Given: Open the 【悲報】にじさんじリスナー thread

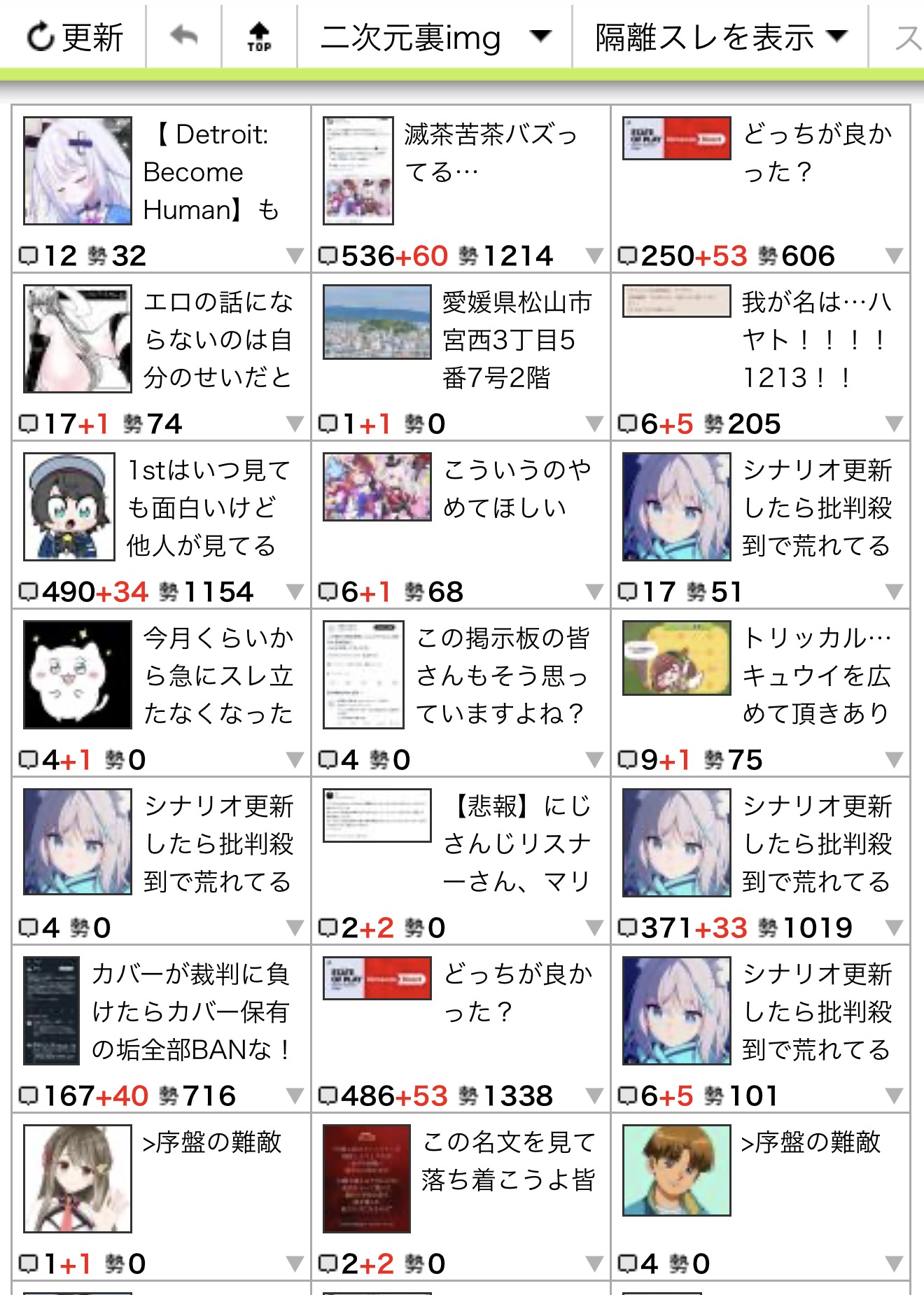Looking at the screenshot, I should (x=517, y=843).
